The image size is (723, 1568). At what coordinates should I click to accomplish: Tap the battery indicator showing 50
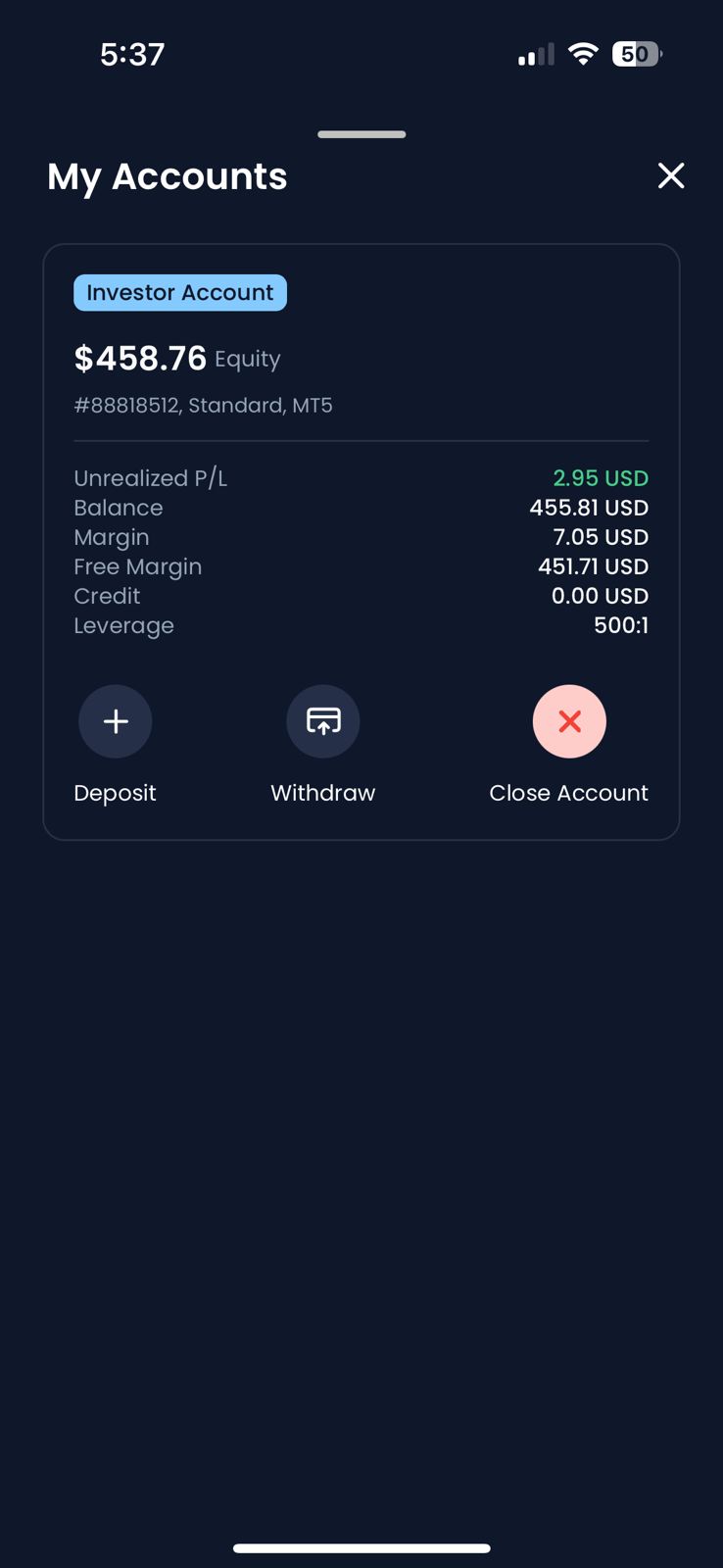pyautogui.click(x=636, y=54)
